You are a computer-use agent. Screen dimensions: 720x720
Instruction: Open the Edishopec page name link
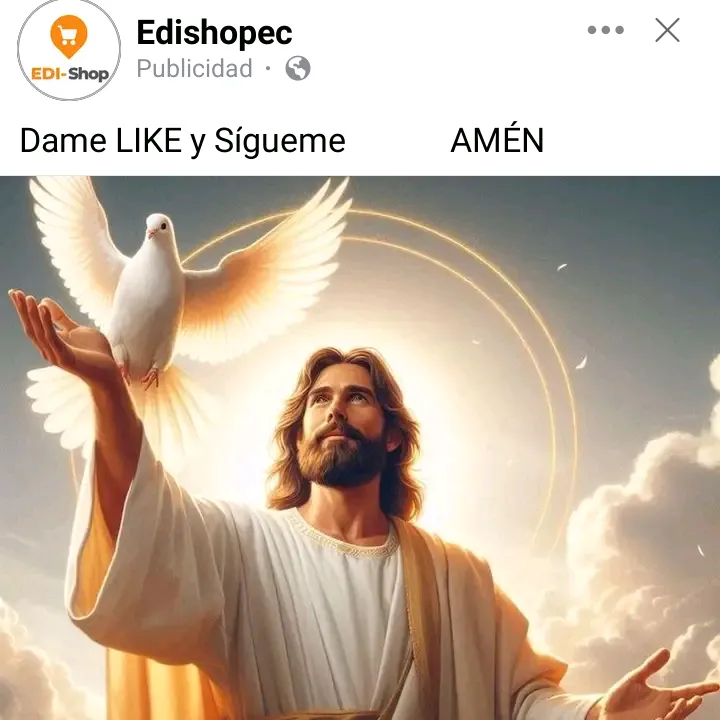(214, 32)
